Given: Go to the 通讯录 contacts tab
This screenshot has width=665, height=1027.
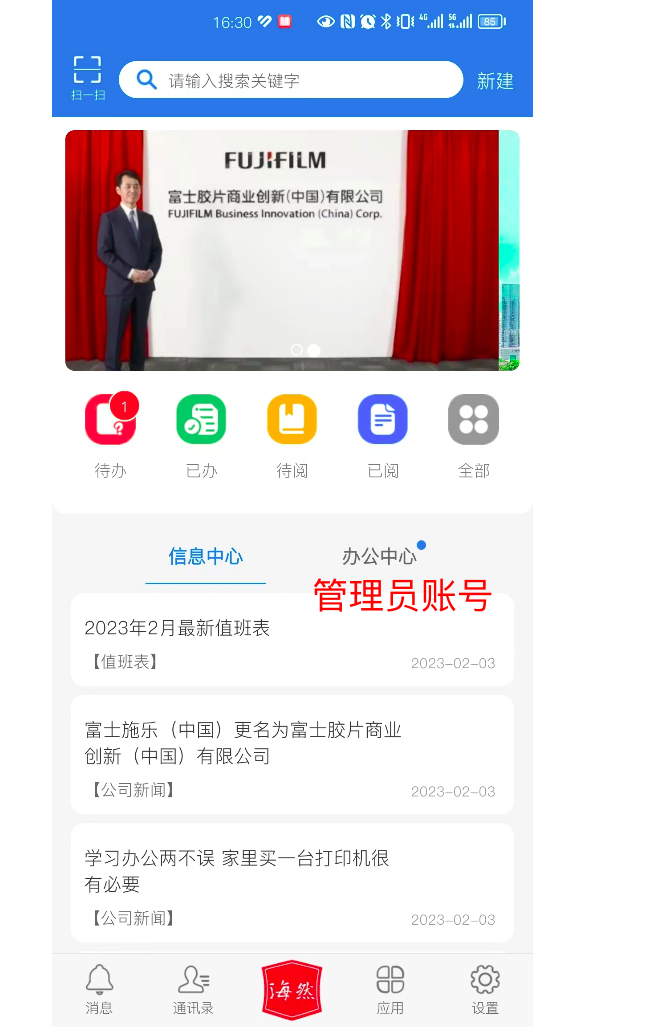Looking at the screenshot, I should (193, 989).
